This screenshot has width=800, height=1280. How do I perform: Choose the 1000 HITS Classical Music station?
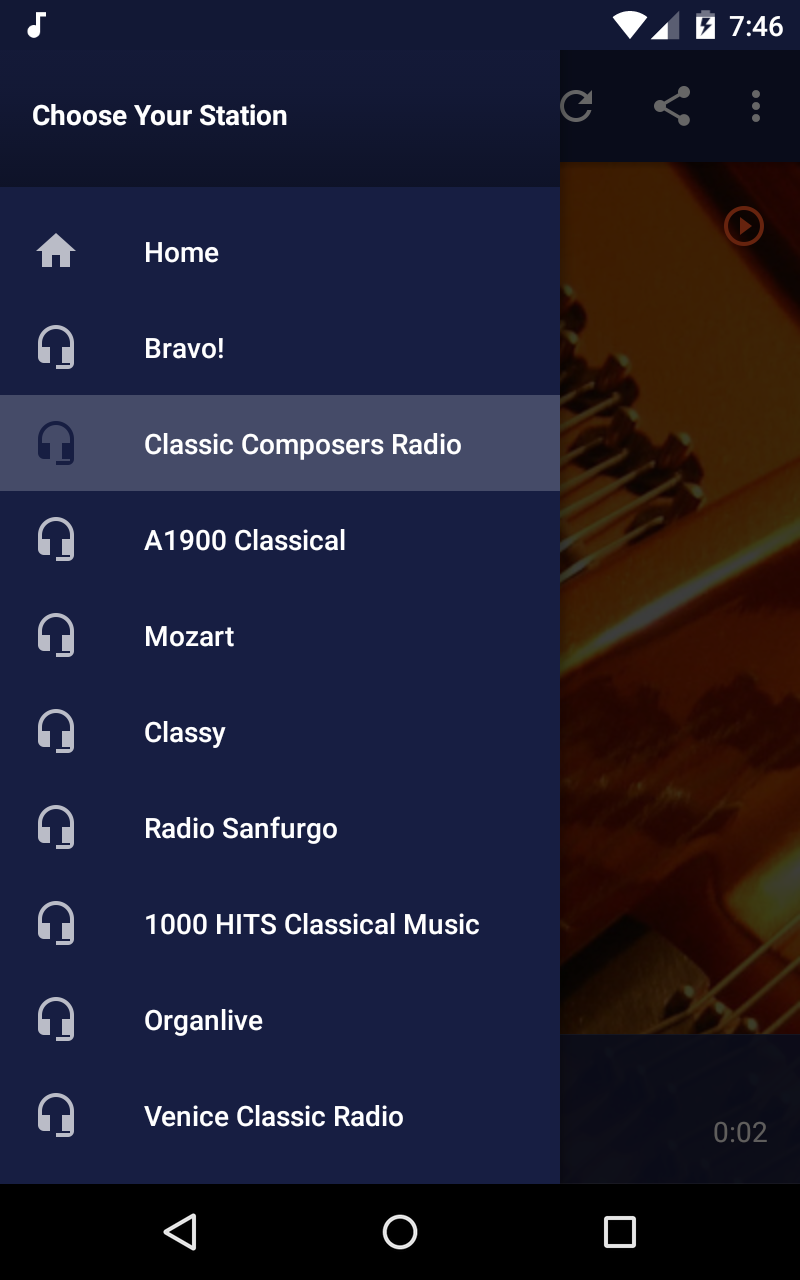(x=312, y=923)
